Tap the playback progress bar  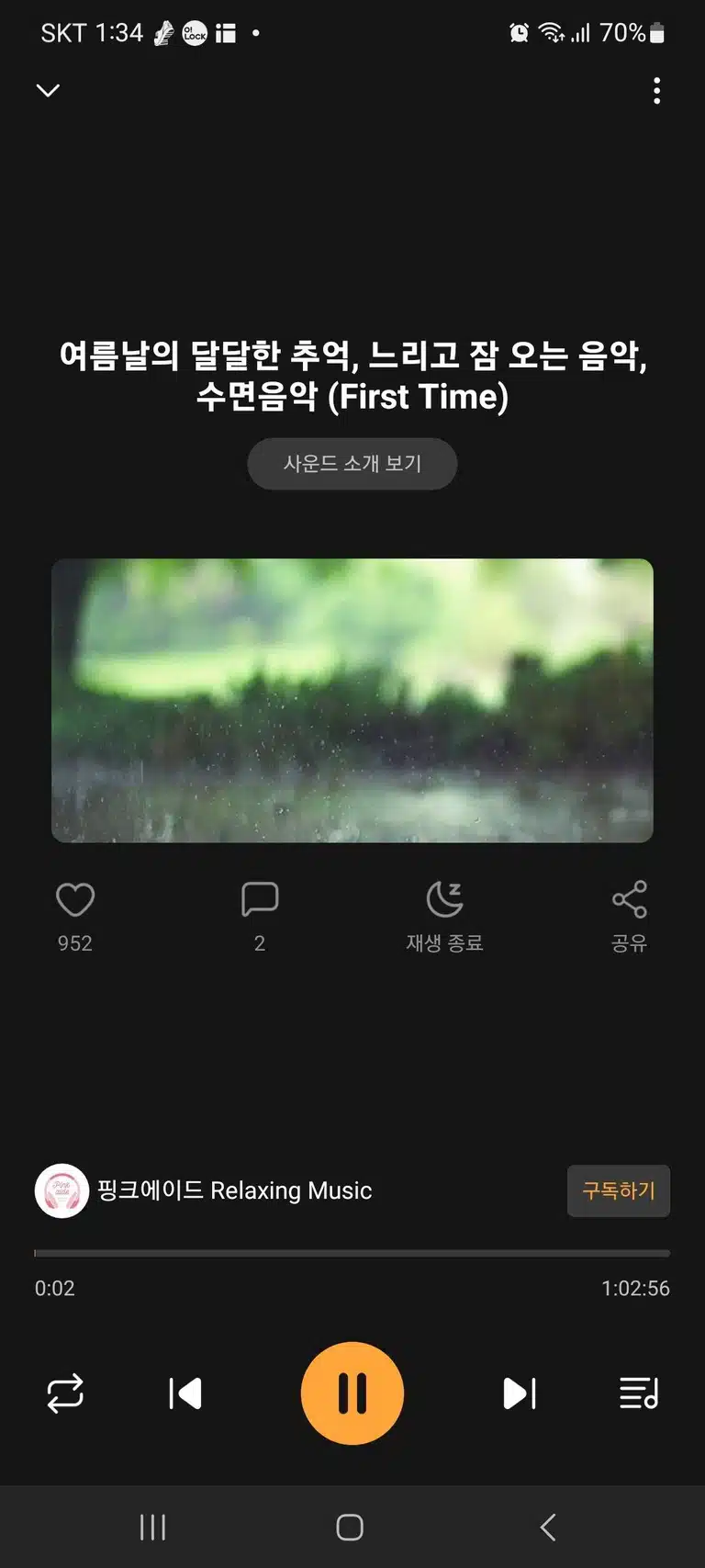click(352, 1253)
